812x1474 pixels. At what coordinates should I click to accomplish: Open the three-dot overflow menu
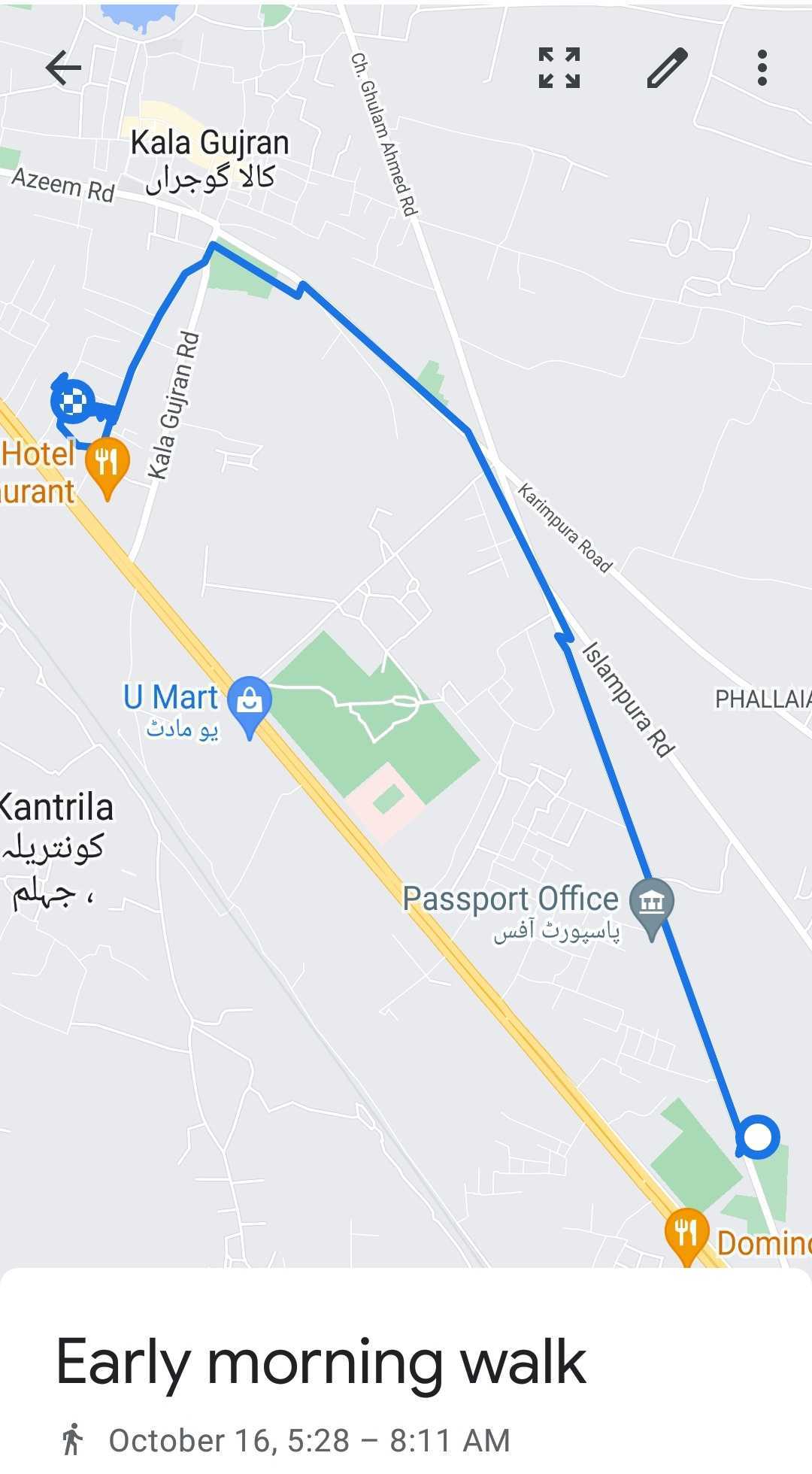pos(762,68)
